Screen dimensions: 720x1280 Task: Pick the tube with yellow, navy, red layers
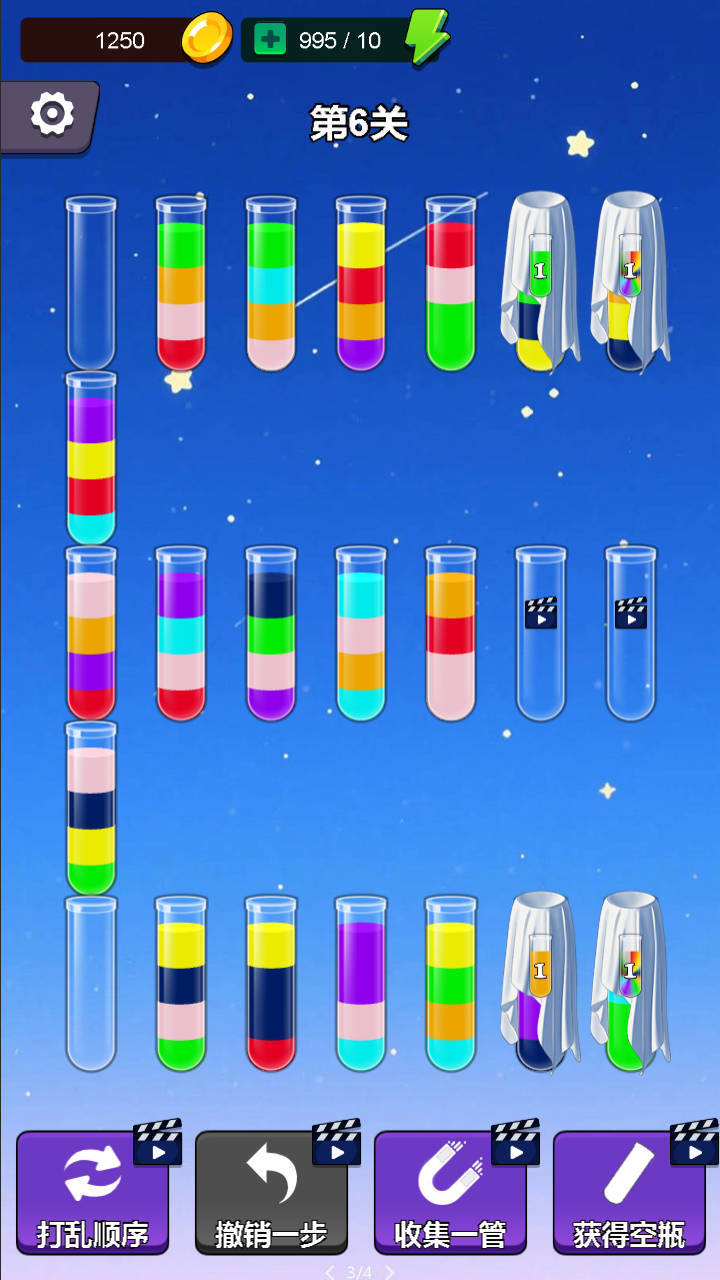[x=271, y=985]
